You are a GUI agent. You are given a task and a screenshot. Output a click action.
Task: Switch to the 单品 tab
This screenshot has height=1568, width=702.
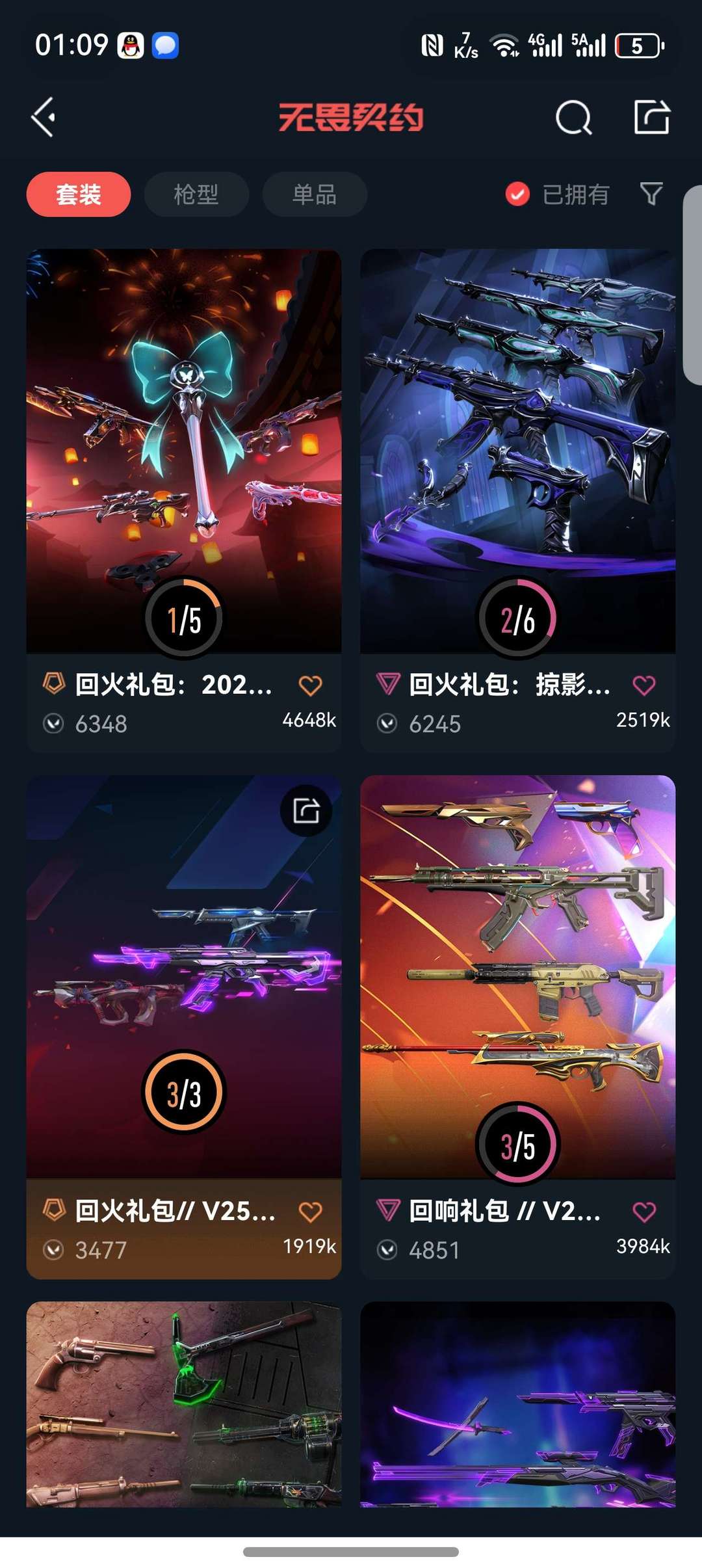click(315, 194)
